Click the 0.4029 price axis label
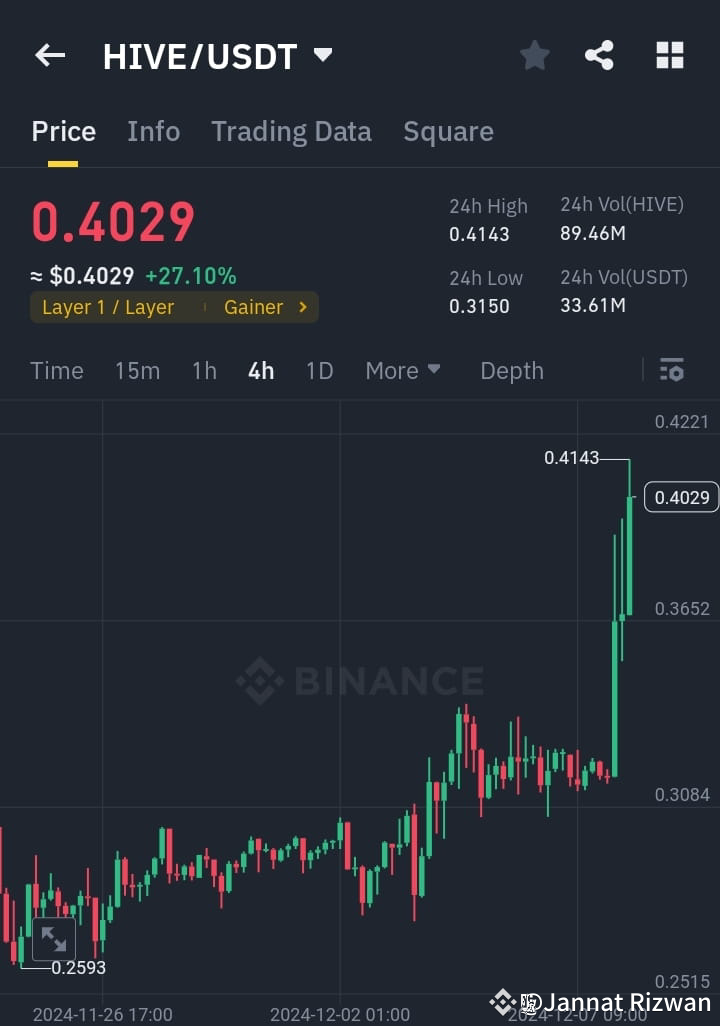The height and width of the screenshot is (1026, 720). pos(681,497)
